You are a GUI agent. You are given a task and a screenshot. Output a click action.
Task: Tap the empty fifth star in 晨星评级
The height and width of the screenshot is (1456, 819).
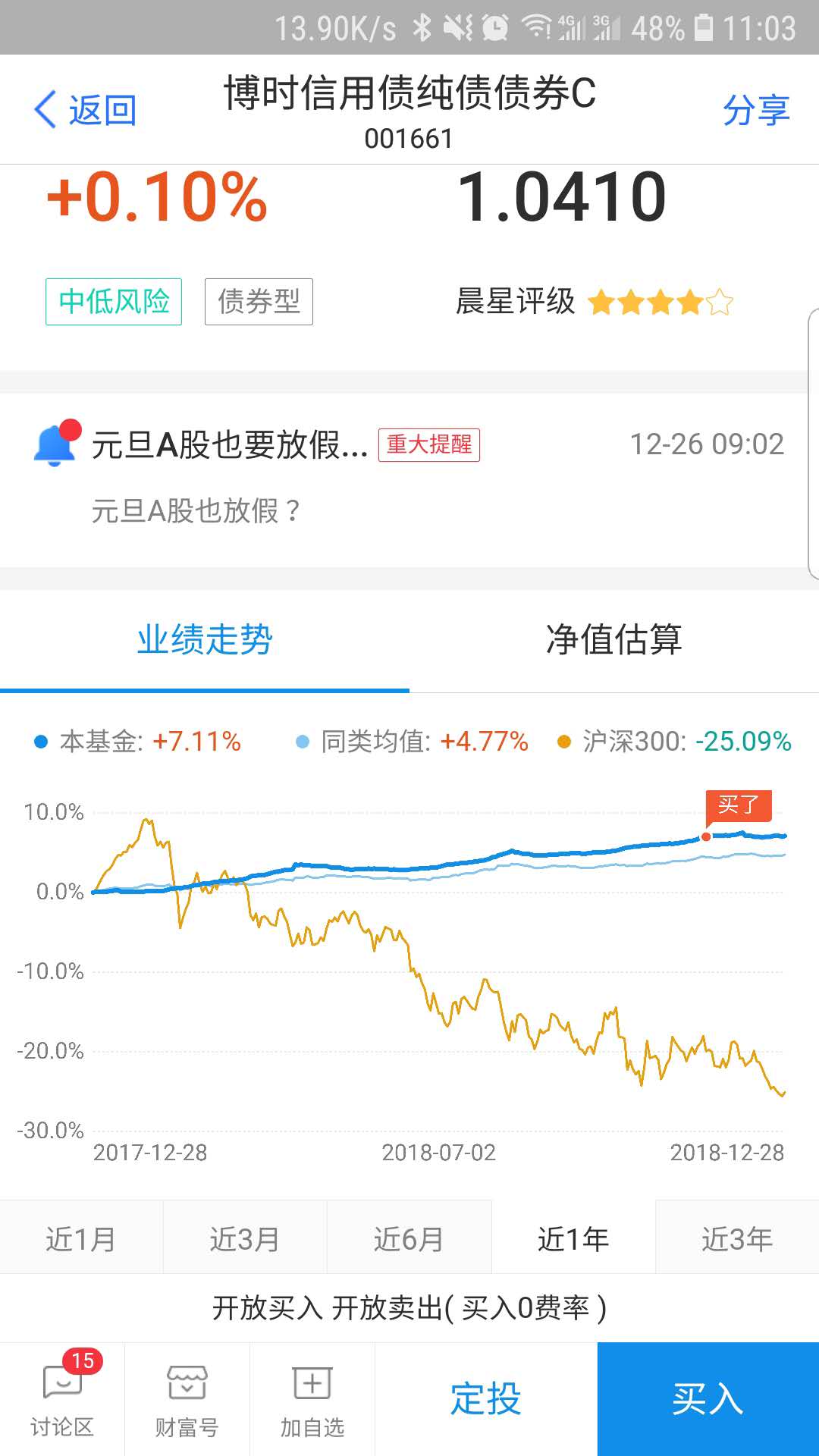(x=719, y=302)
